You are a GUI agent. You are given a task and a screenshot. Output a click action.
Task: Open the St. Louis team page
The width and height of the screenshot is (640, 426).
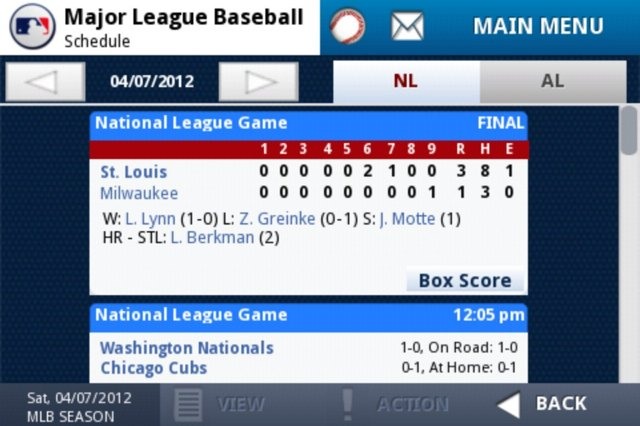click(134, 172)
